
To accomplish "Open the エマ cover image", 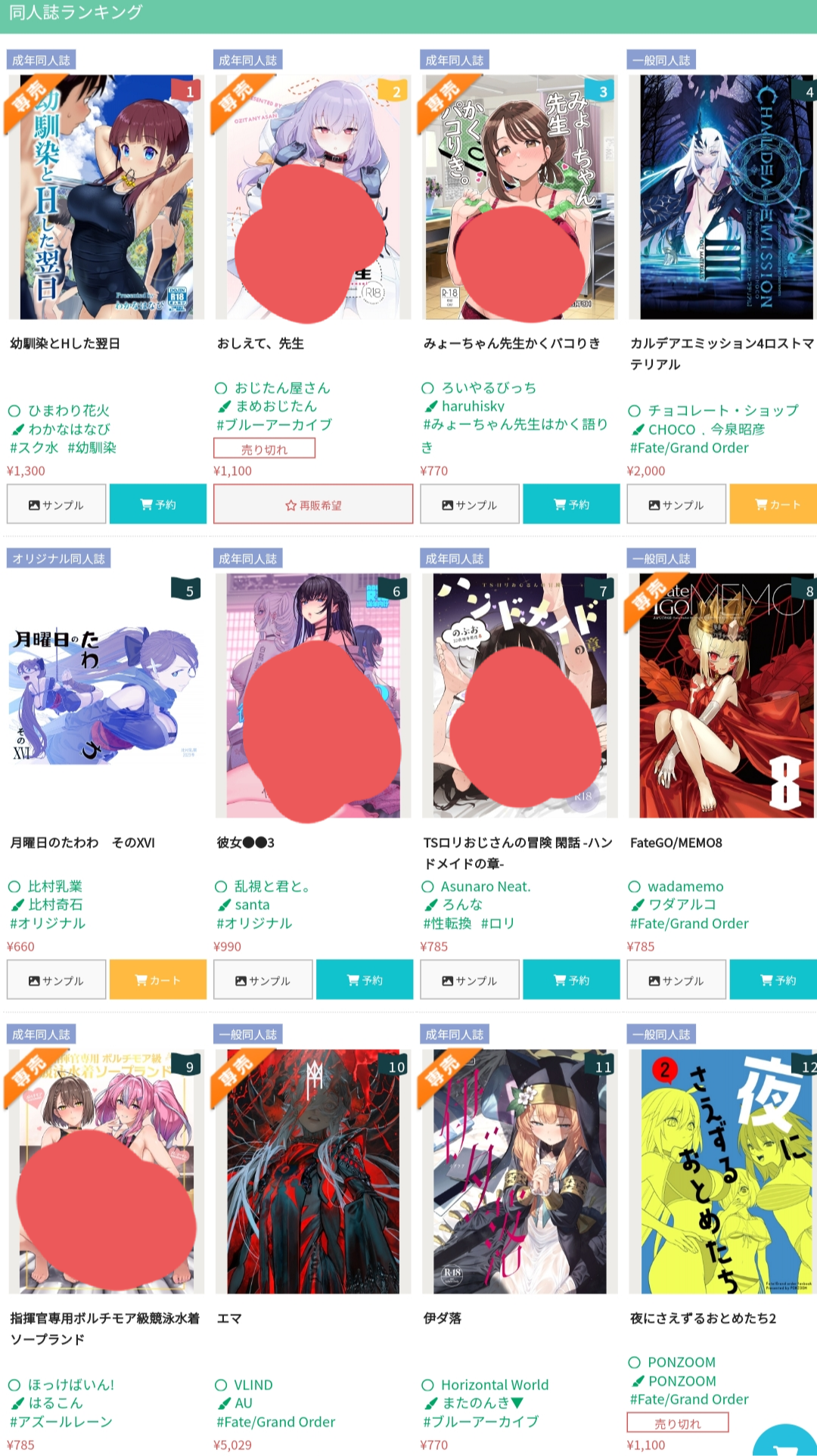I will click(x=313, y=1171).
